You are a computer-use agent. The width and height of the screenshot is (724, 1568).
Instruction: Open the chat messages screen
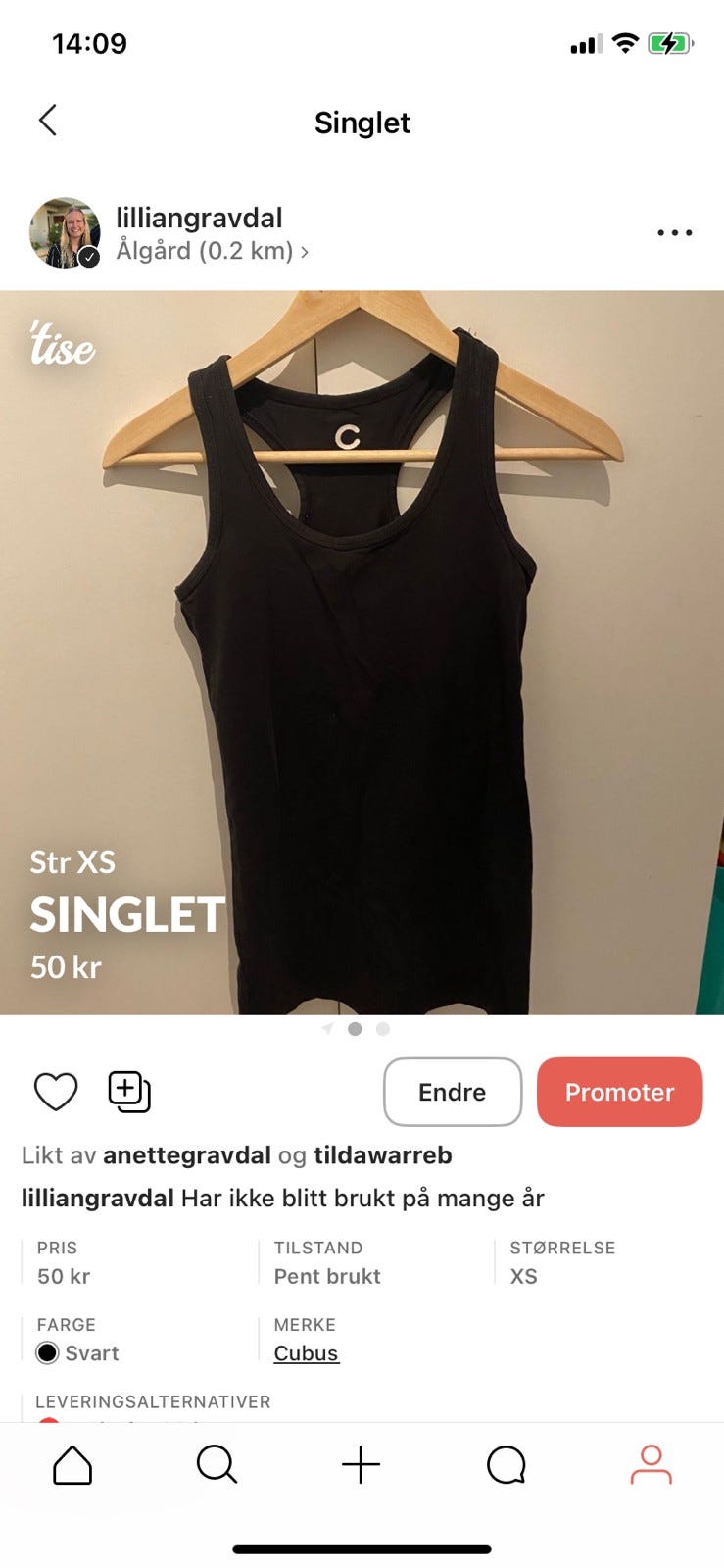[506, 1465]
